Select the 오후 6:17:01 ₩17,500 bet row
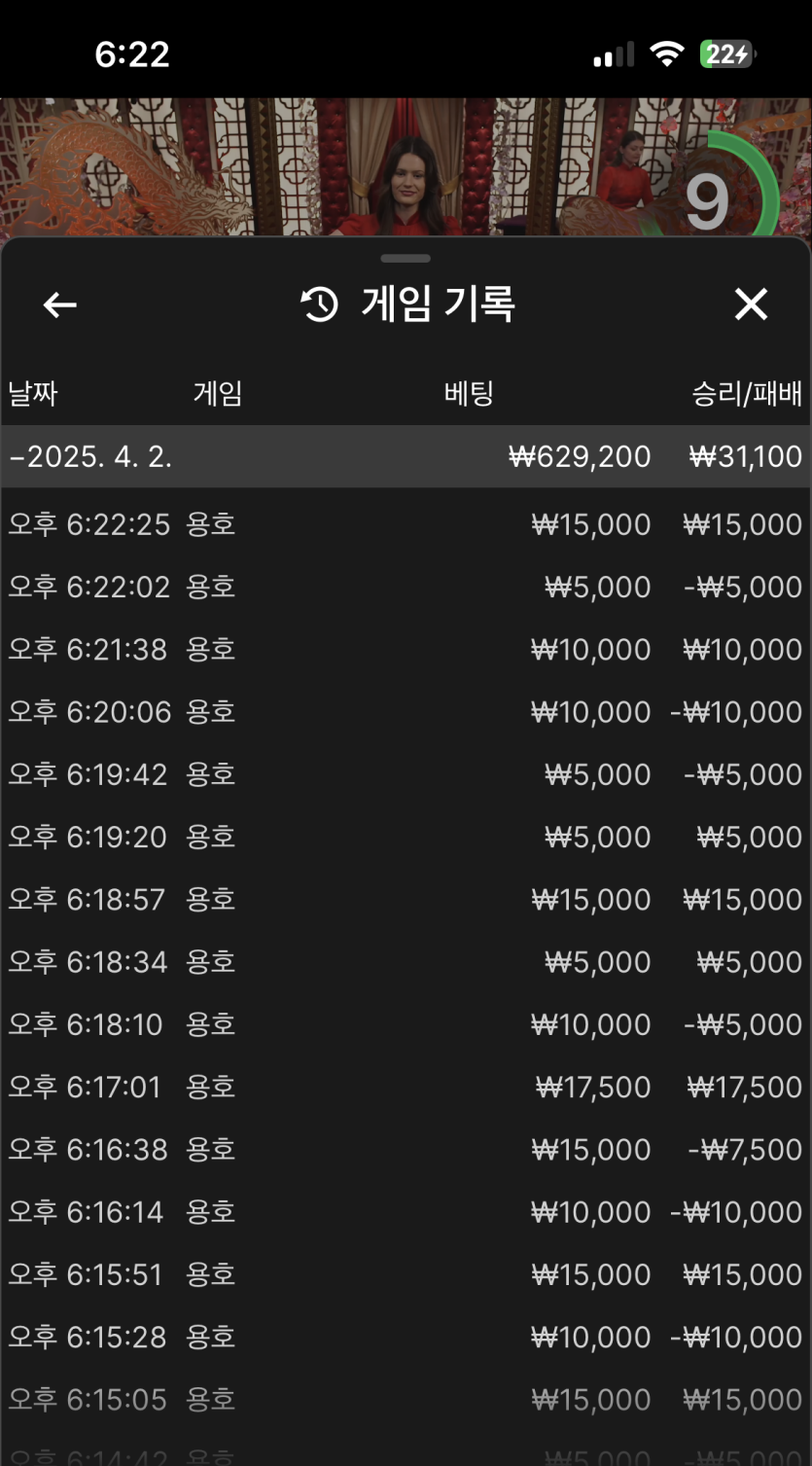Image resolution: width=812 pixels, height=1466 pixels. (406, 1087)
